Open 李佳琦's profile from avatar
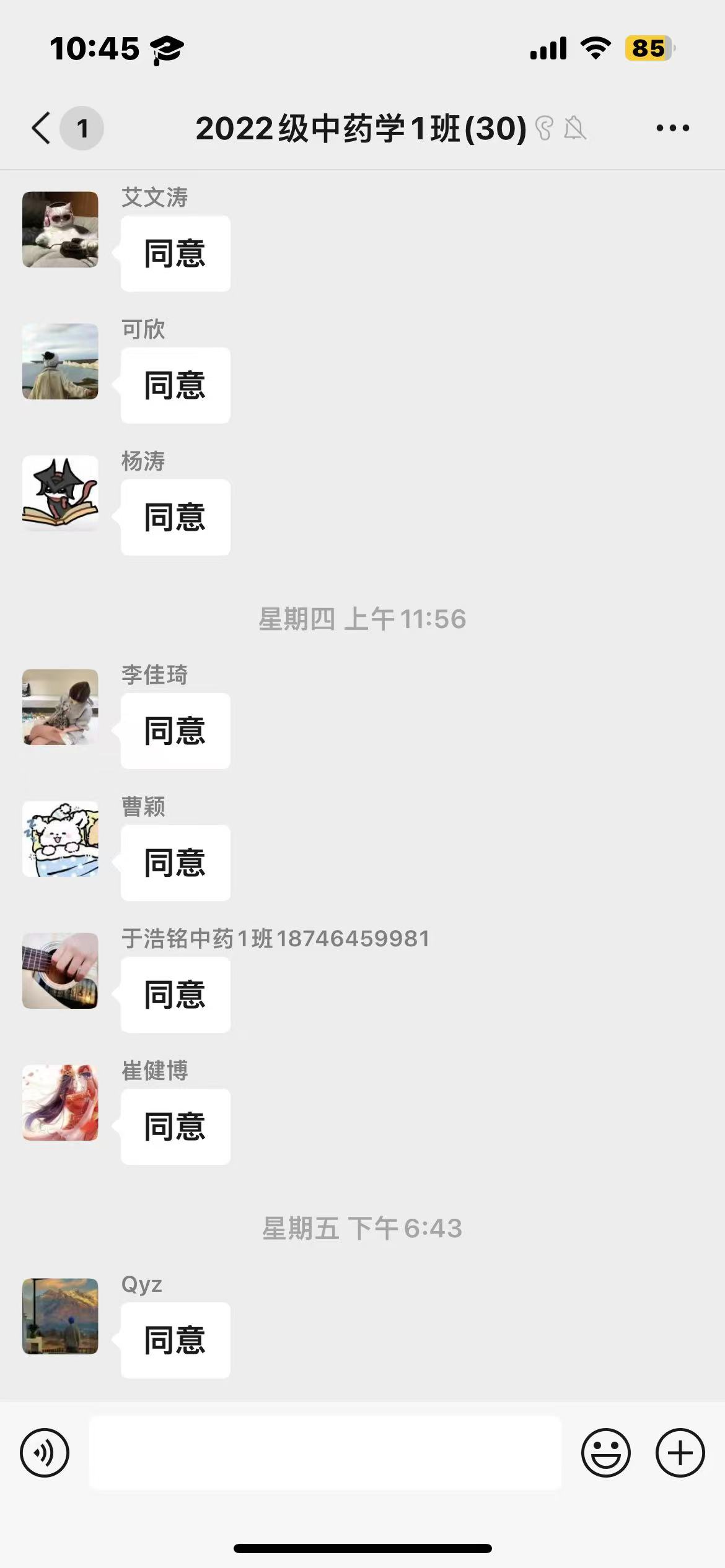This screenshot has height=1568, width=725. point(60,707)
